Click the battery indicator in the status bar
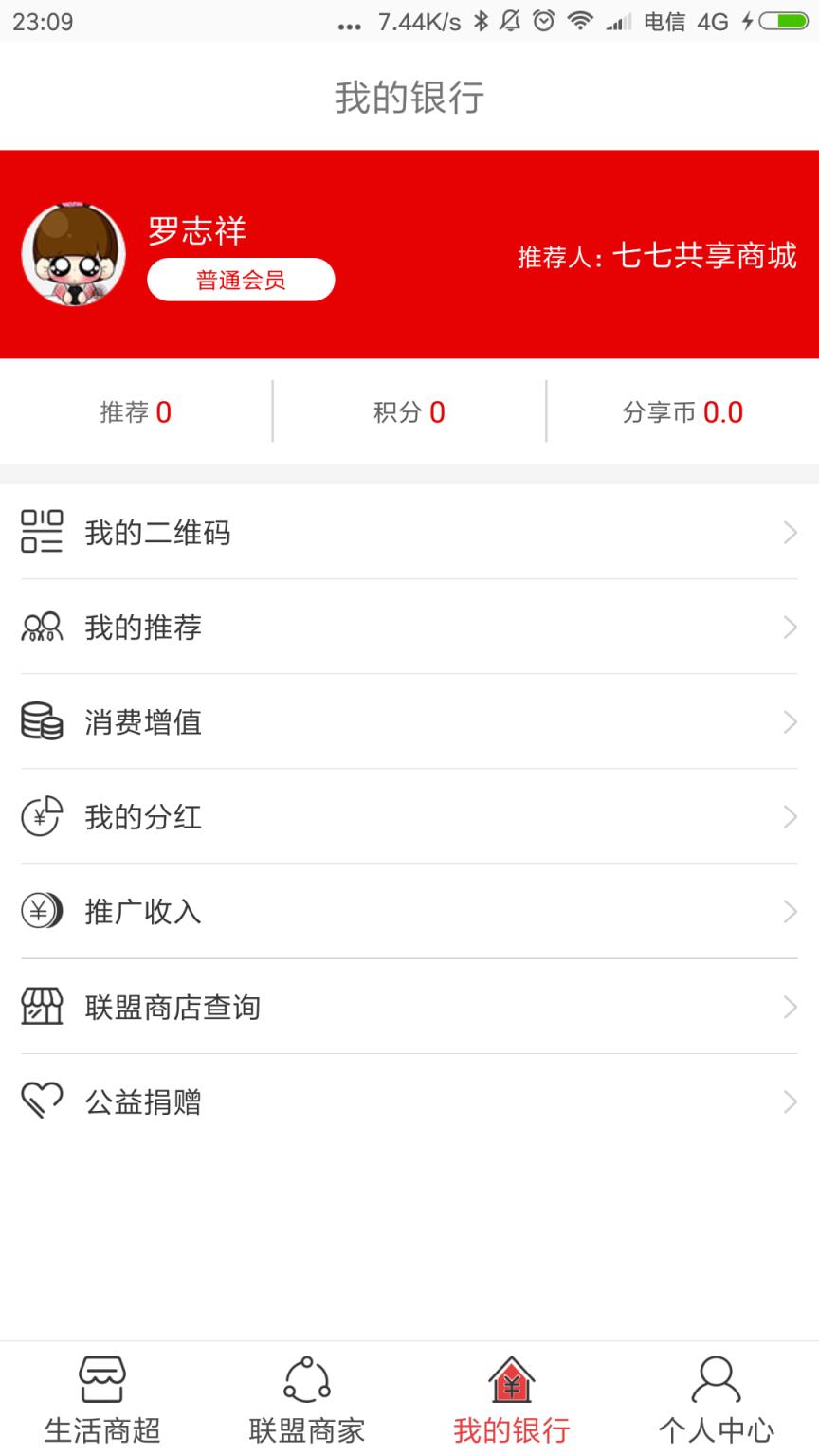 (781, 19)
